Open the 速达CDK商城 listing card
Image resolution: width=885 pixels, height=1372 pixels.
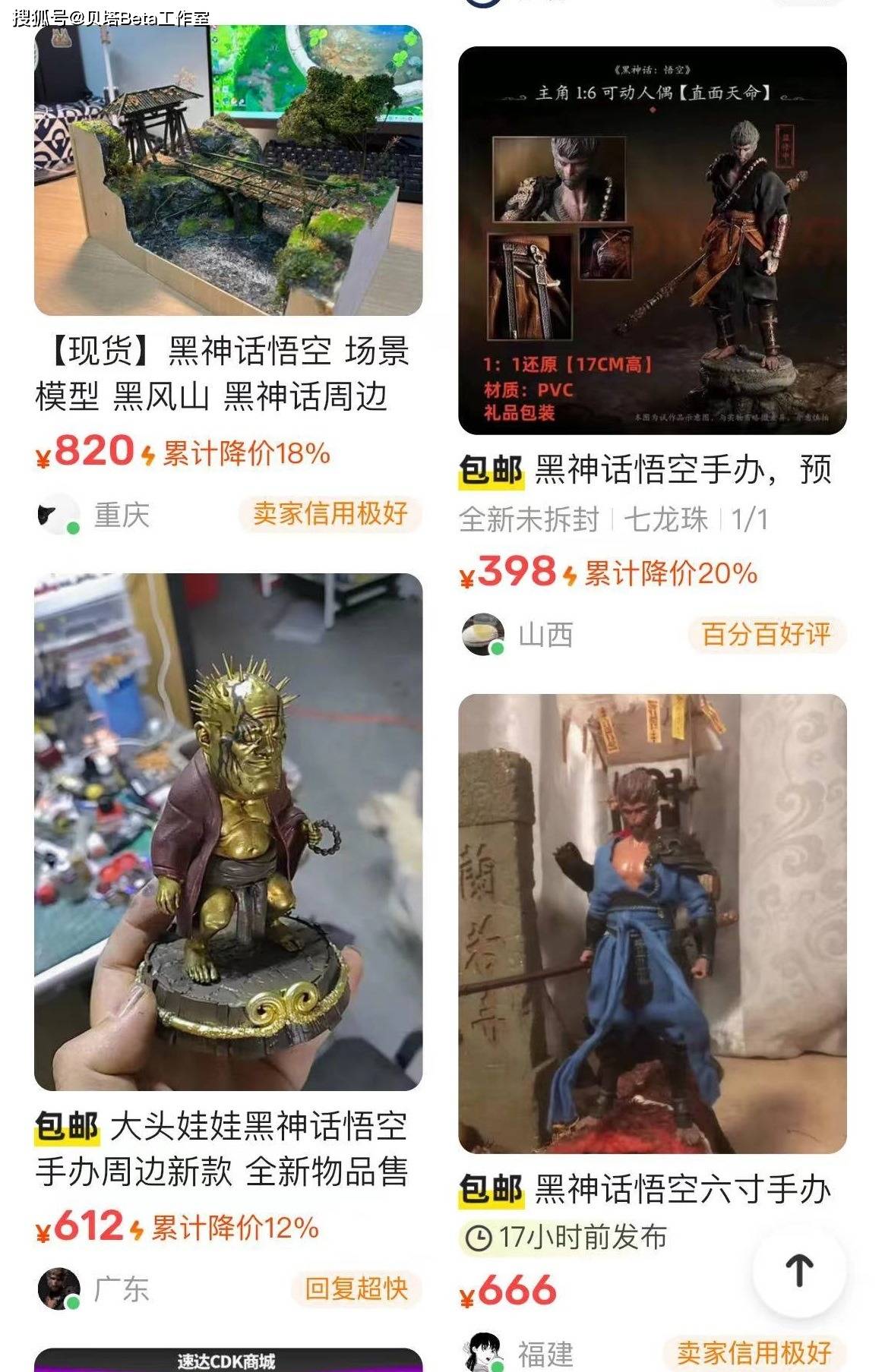pos(228,1361)
